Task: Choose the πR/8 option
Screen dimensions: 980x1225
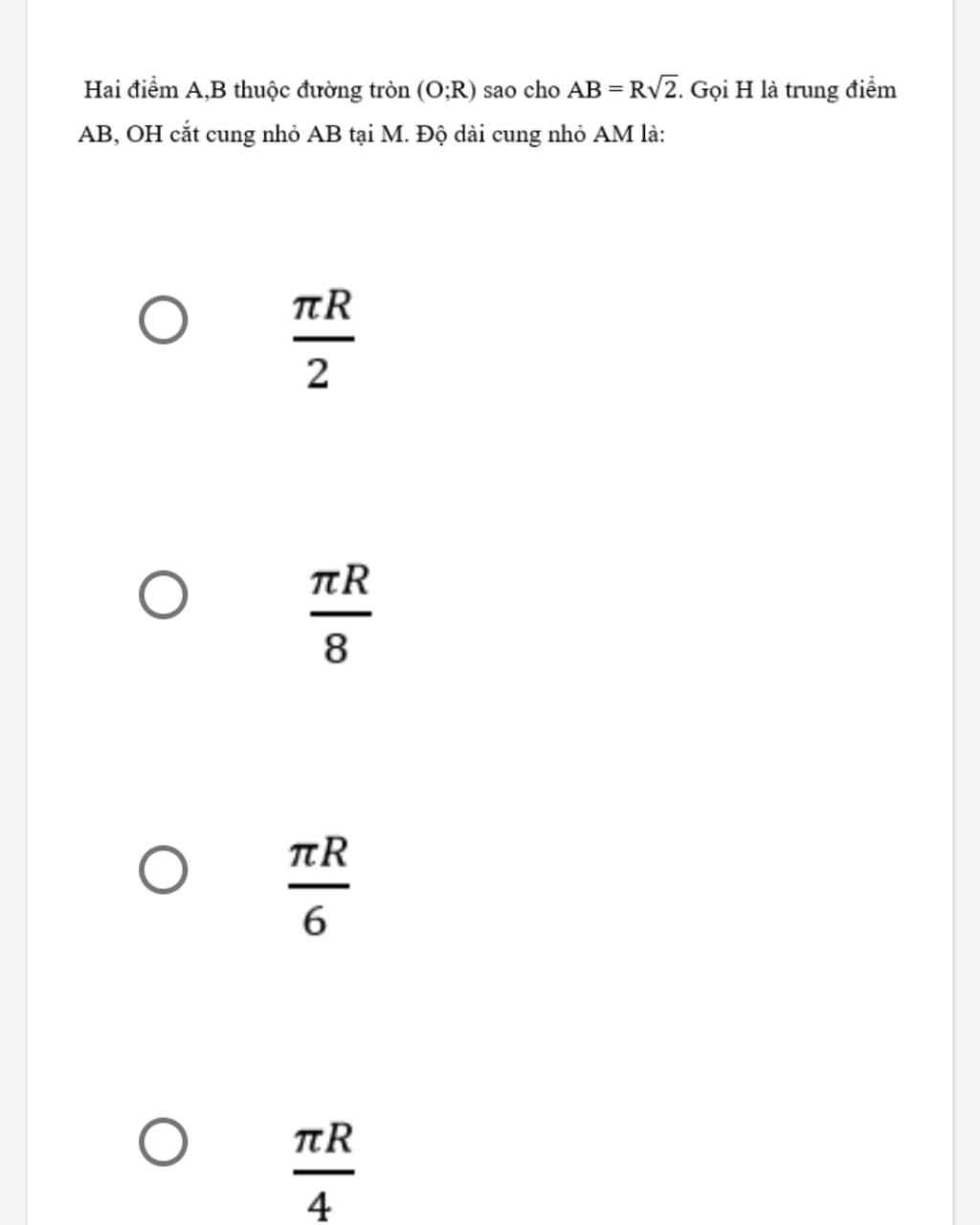Action: pyautogui.click(x=163, y=595)
